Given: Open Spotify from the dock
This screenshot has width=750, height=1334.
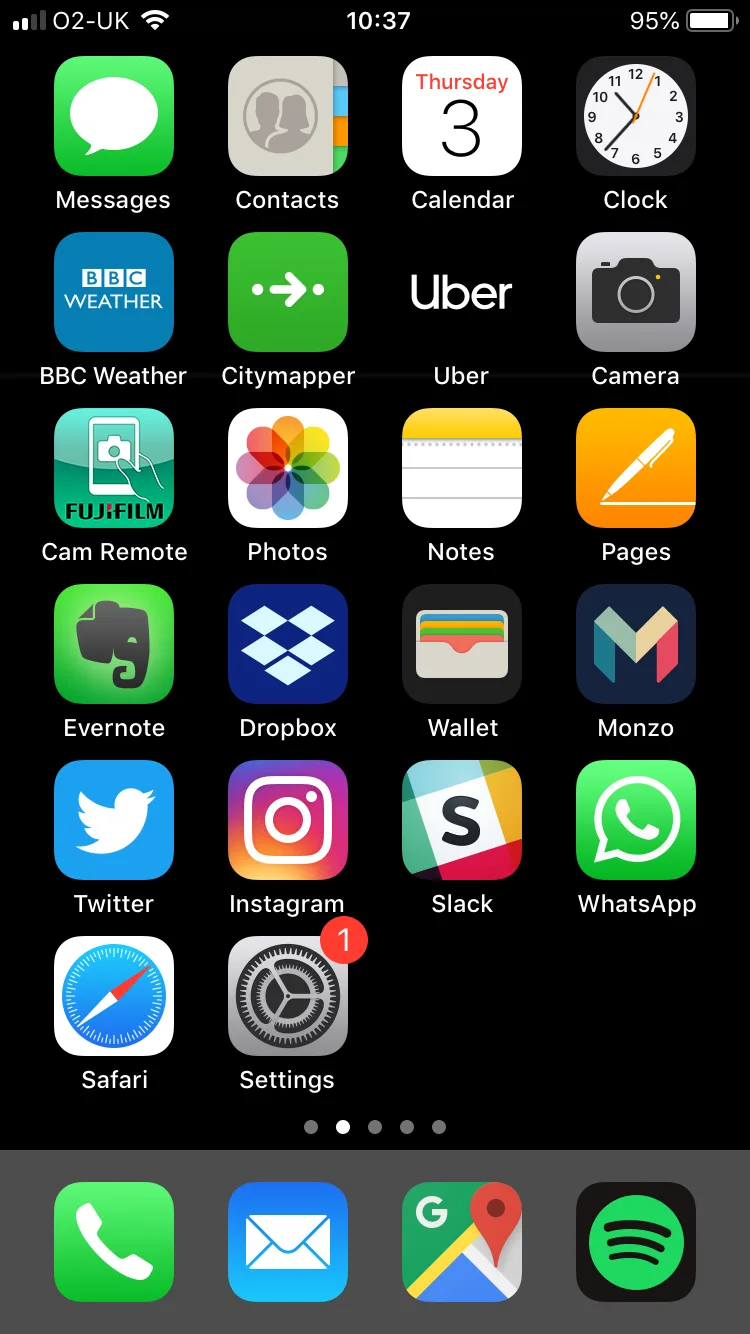Looking at the screenshot, I should point(636,1242).
